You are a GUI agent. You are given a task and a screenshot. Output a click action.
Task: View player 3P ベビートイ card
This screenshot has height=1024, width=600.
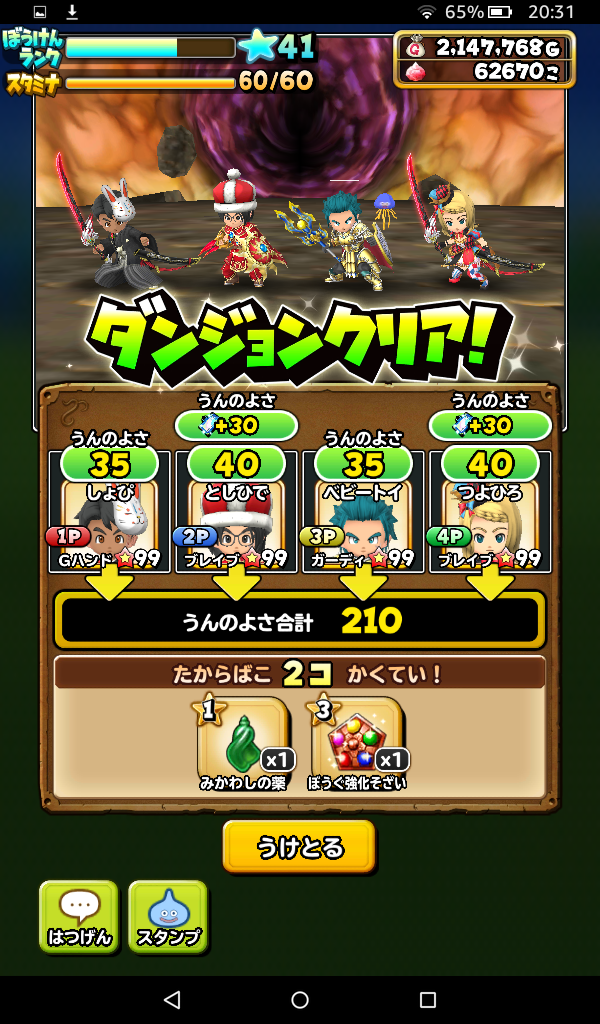(x=363, y=525)
